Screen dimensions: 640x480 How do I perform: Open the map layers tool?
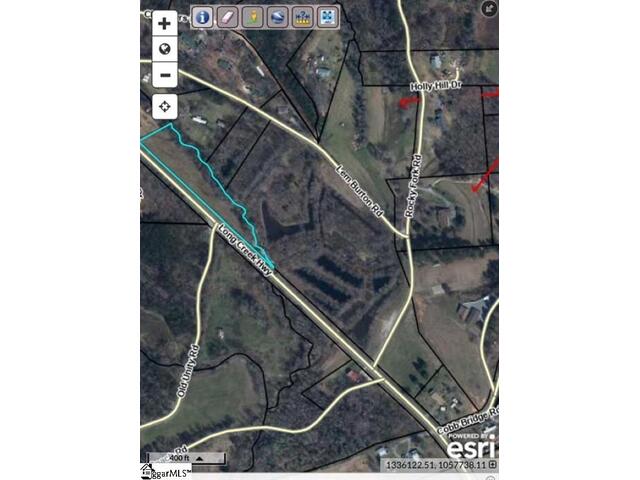[x=278, y=17]
